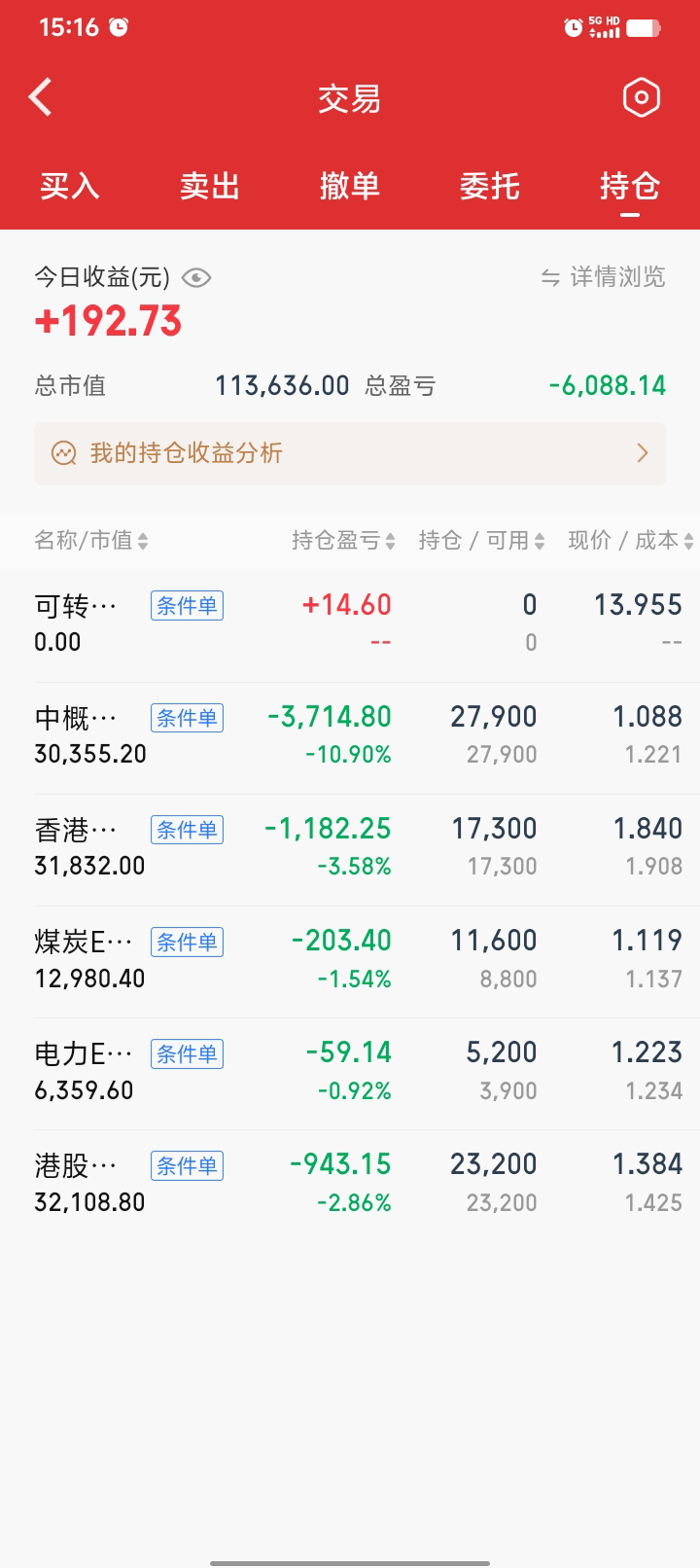Switch to the 买入 tab
Viewport: 700px width, 1568px height.
coord(70,185)
